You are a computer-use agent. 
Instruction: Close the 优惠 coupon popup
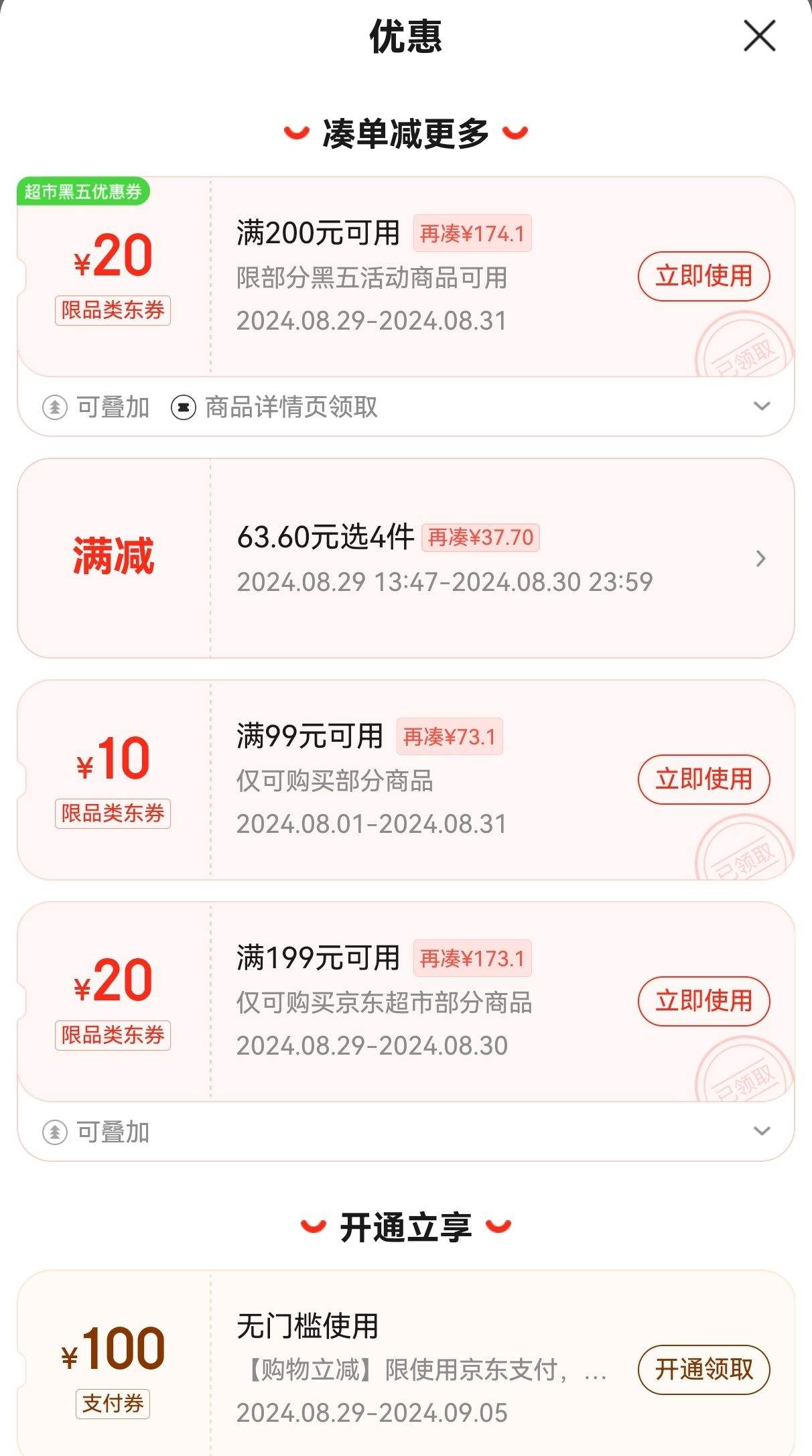point(759,37)
